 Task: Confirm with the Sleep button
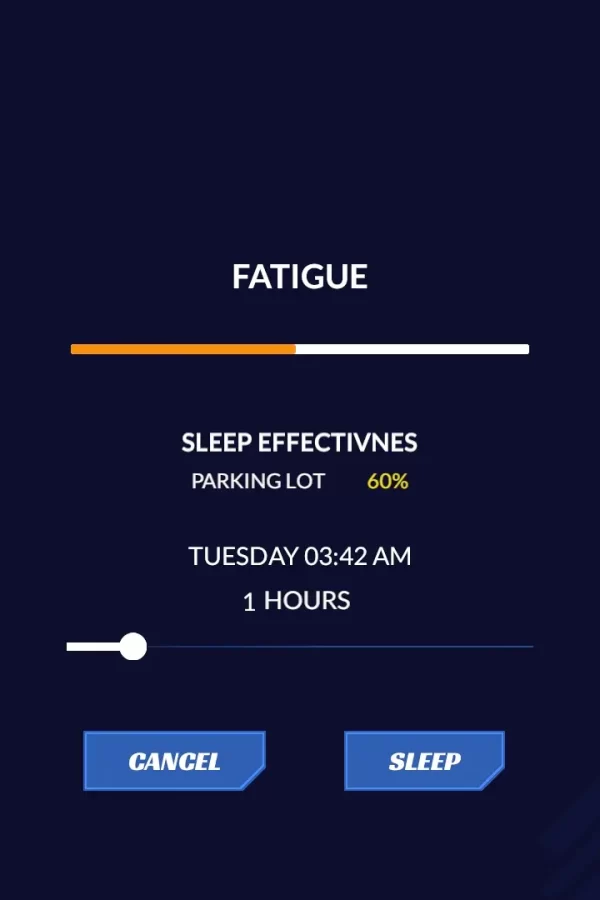click(424, 761)
